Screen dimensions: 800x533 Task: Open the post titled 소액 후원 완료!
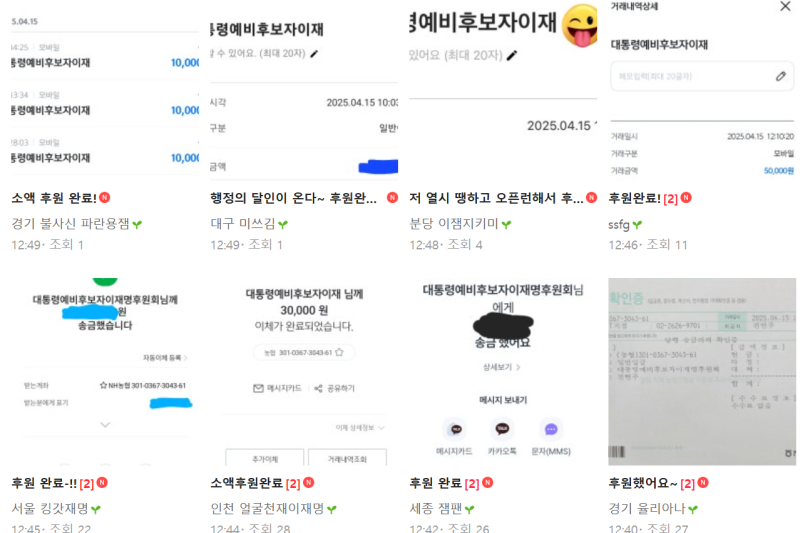point(59,198)
